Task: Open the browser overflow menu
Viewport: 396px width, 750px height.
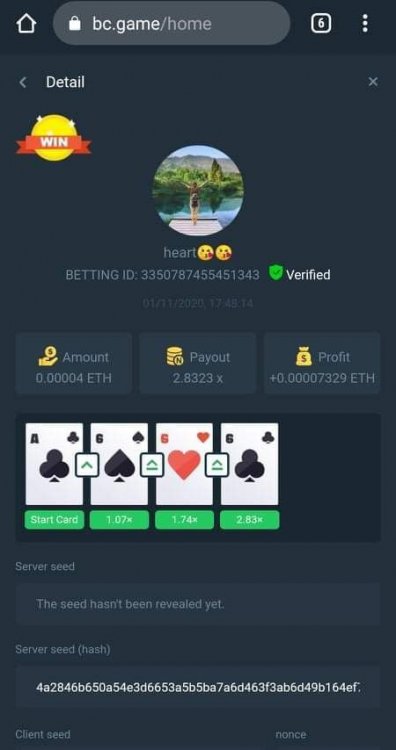Action: pos(365,23)
